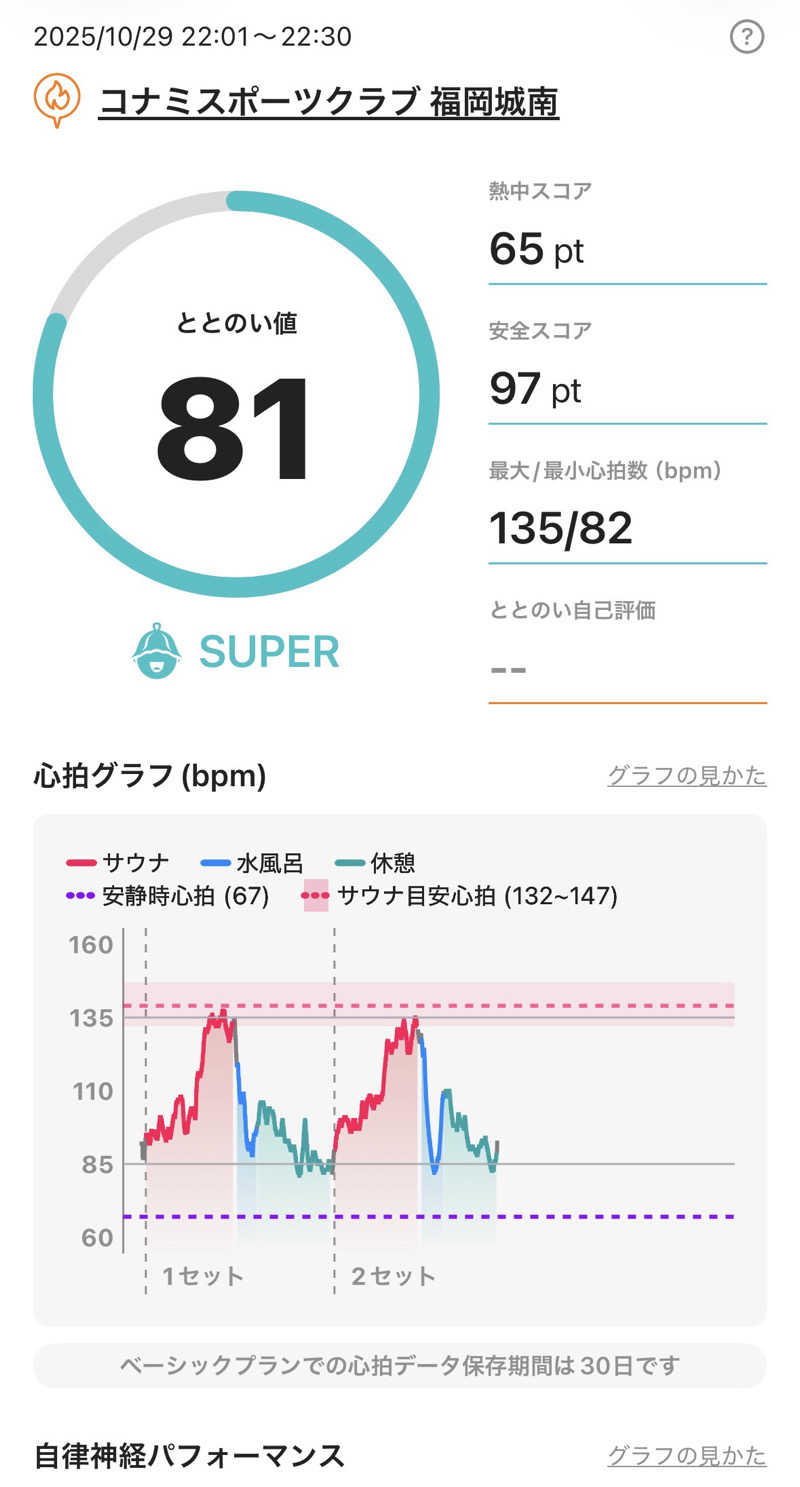
Task: Open the help question mark icon
Action: (747, 38)
